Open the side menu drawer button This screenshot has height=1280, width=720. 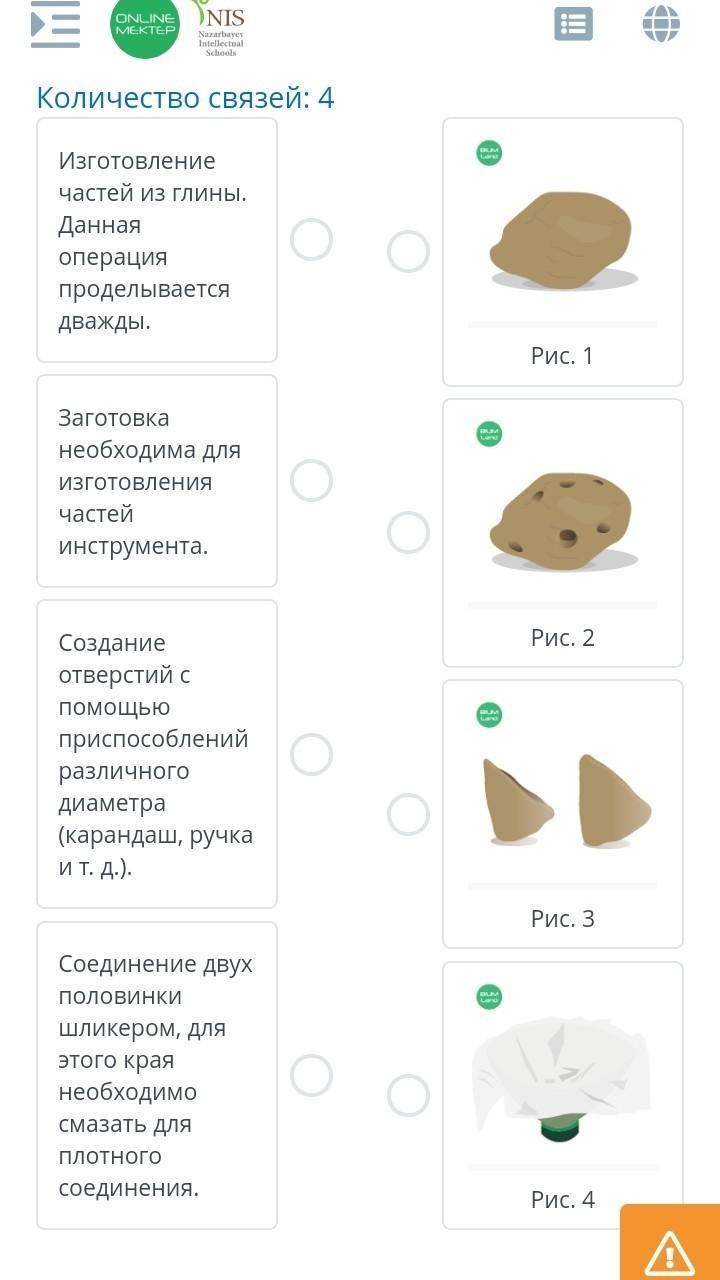click(x=55, y=24)
